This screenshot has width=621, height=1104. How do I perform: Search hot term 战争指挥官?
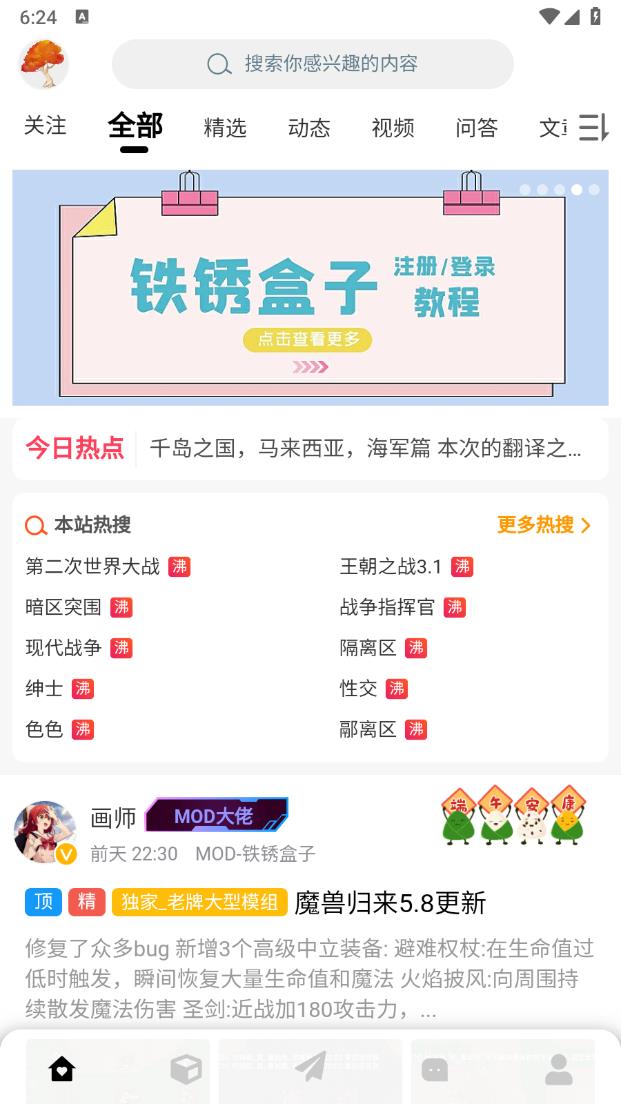387,607
